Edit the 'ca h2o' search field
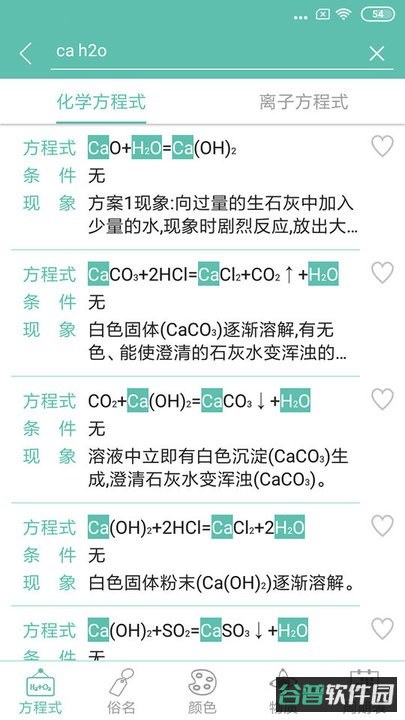This screenshot has height=720, width=405. 207,51
